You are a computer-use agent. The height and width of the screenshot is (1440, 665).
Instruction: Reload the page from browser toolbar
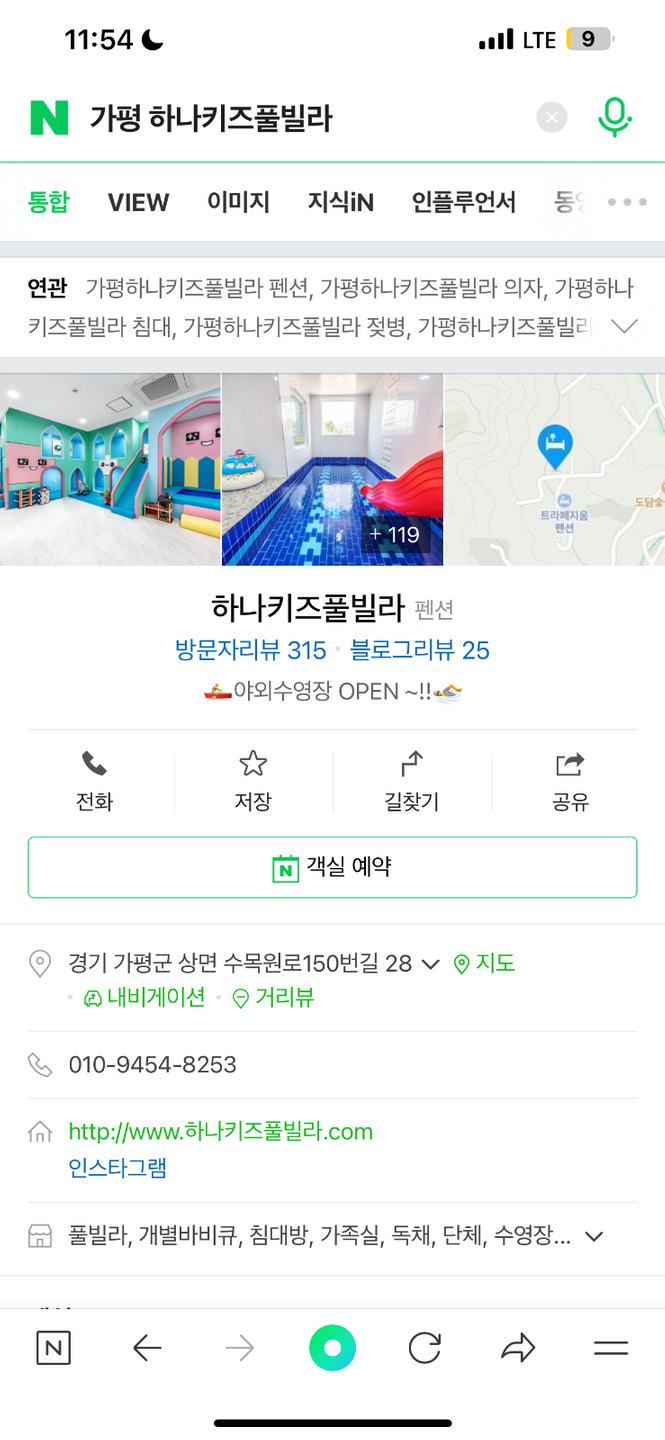click(424, 1348)
